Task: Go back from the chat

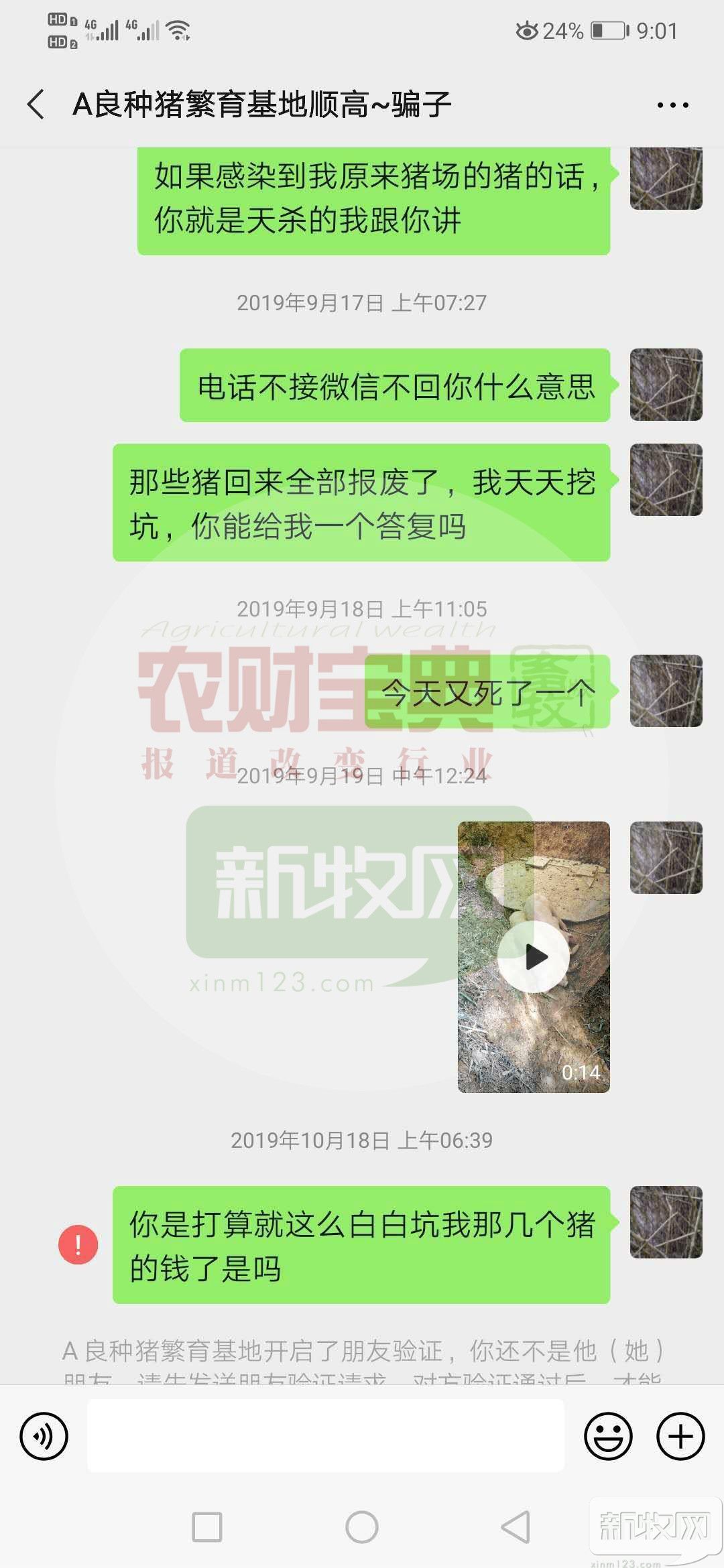Action: pos(37,105)
